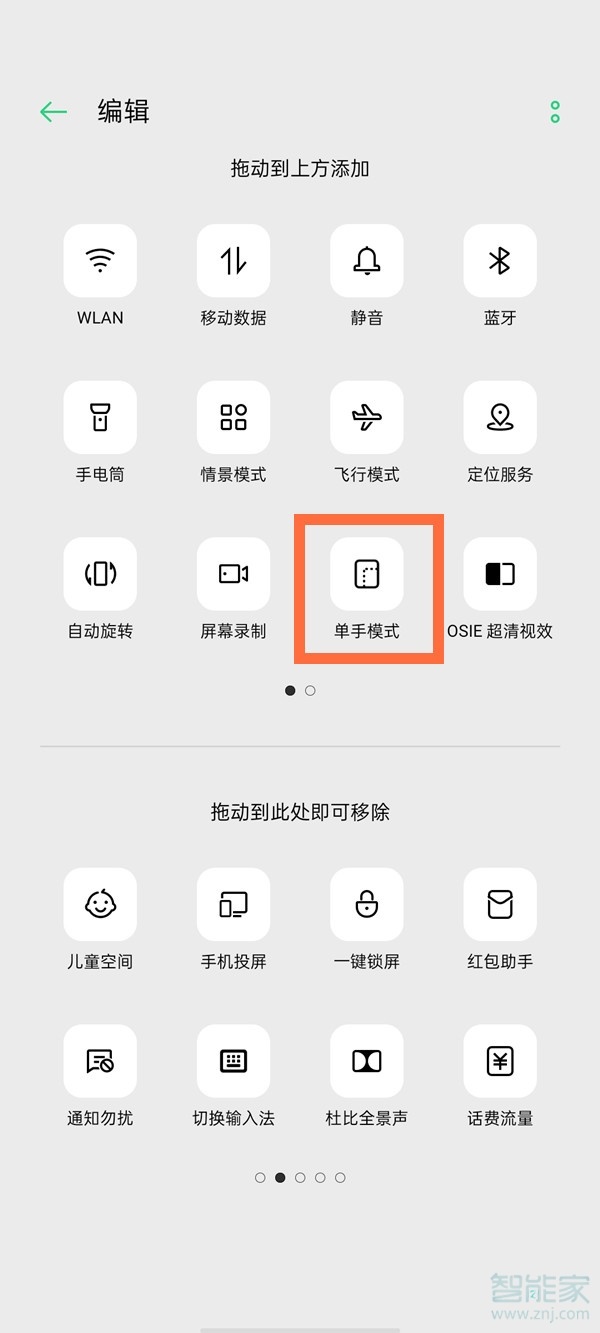Tap the 自动旋转 tile
The image size is (600, 1333).
point(100,574)
